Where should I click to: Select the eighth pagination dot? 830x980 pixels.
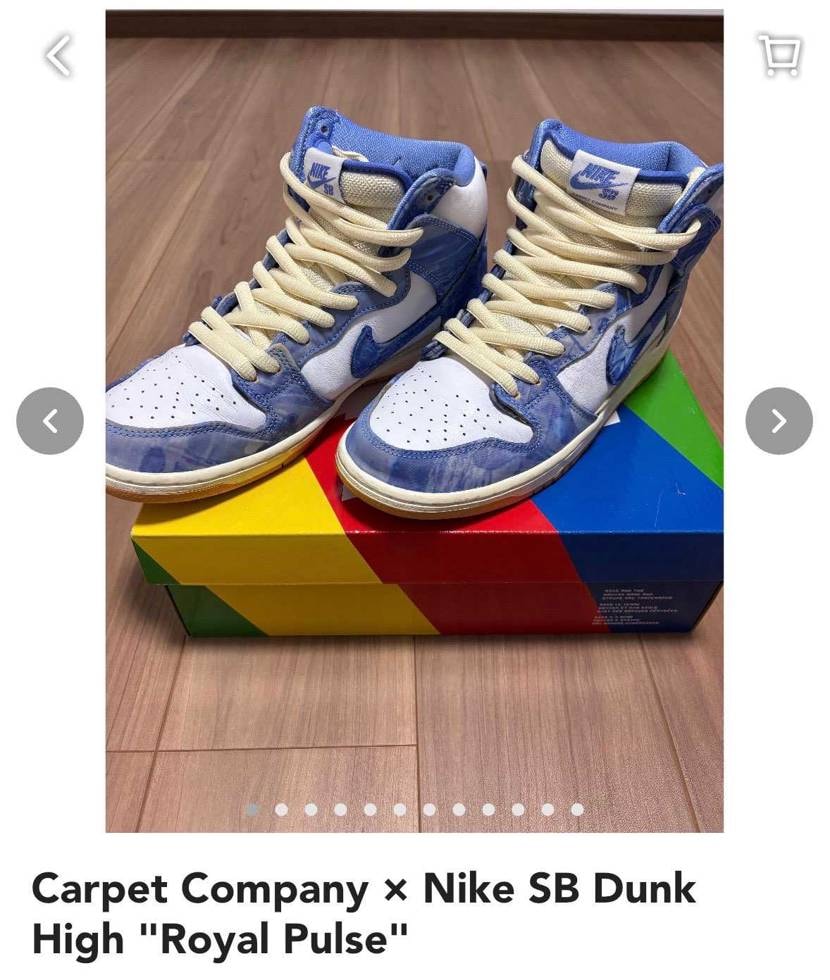pos(457,808)
